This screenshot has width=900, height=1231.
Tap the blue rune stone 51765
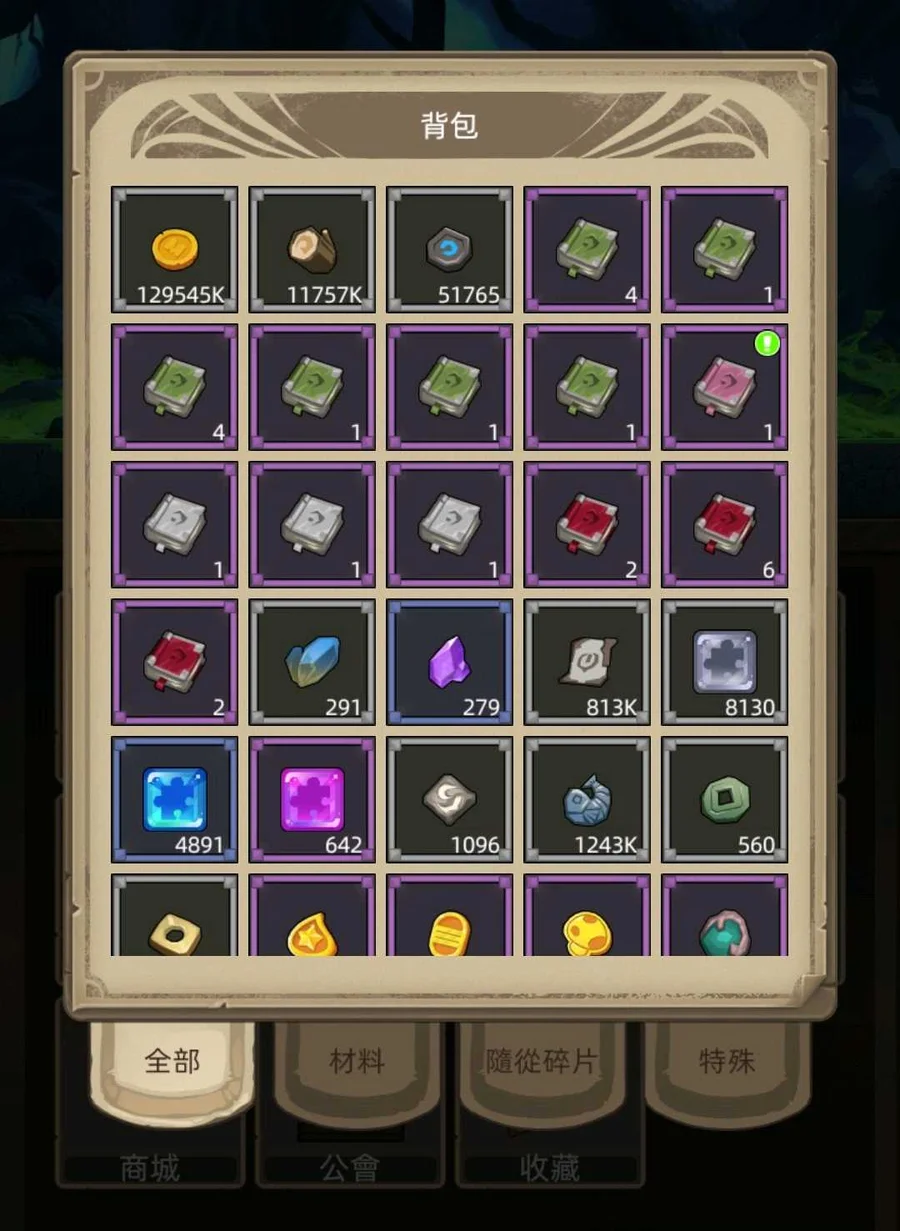point(450,249)
